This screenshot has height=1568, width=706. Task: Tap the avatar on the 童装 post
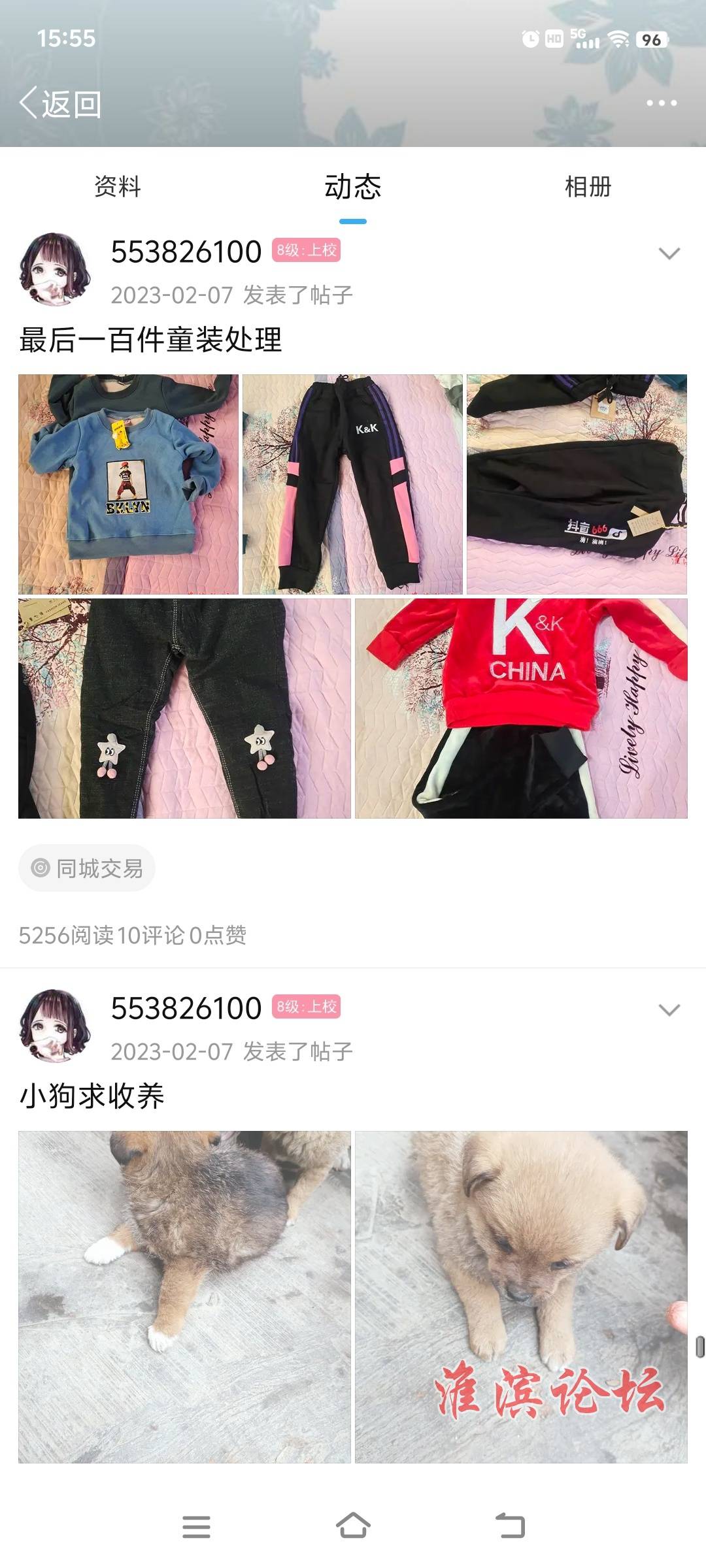pos(55,269)
